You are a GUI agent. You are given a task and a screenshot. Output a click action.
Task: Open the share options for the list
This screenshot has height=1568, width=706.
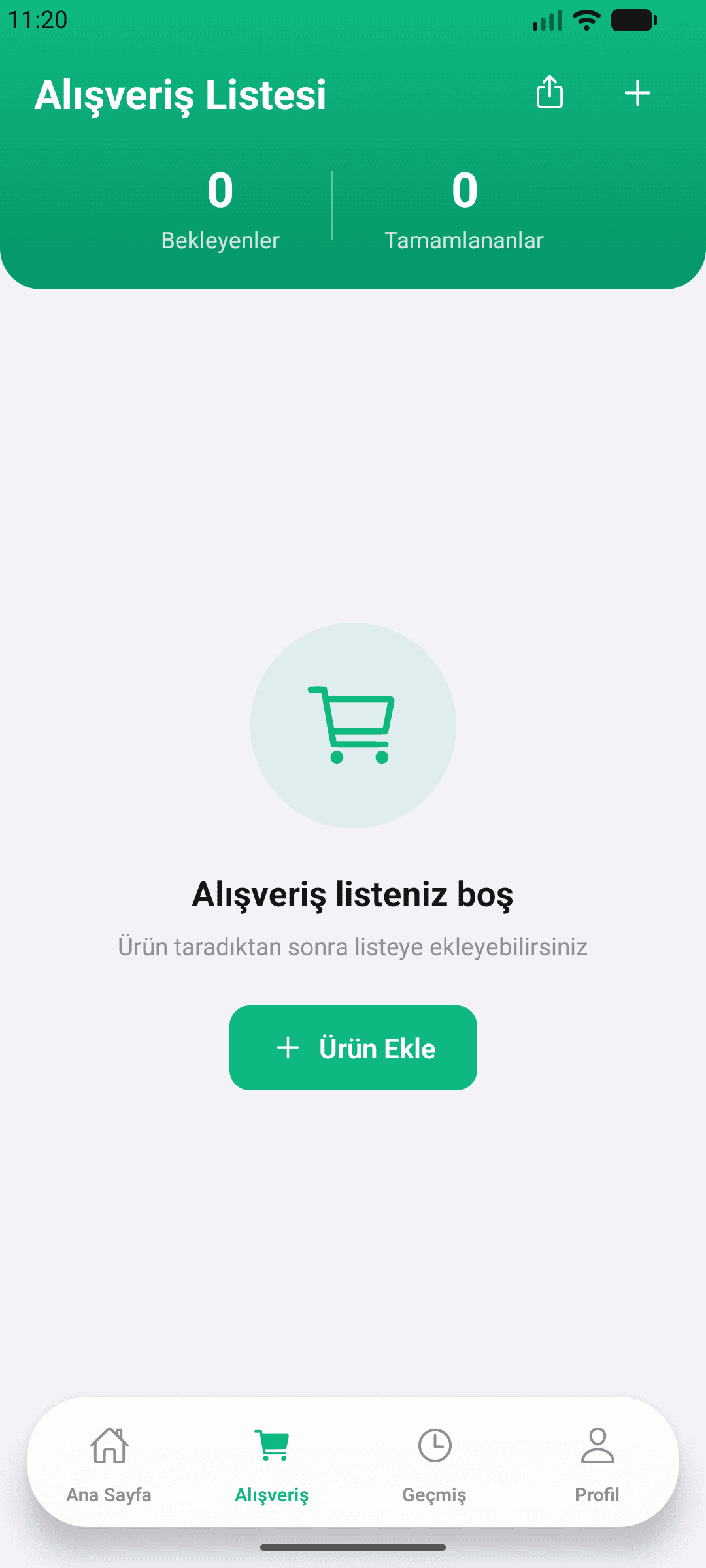click(x=550, y=93)
